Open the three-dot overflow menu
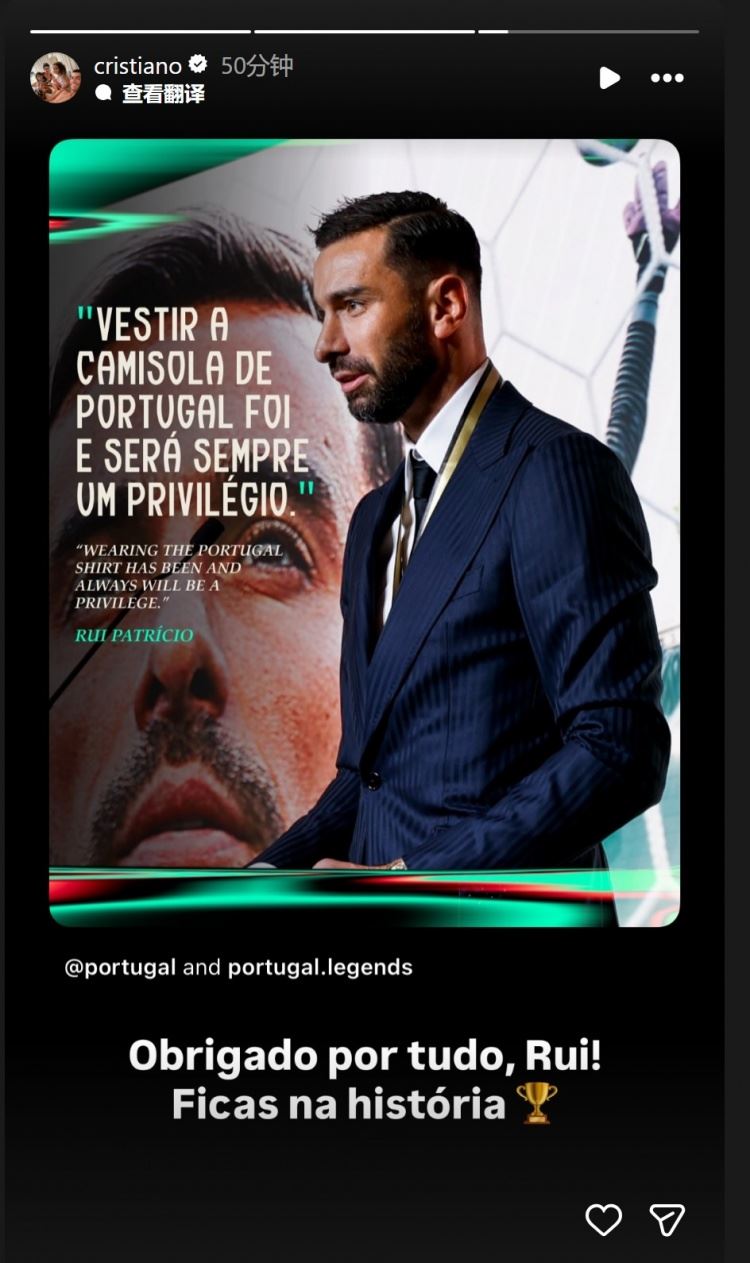Screen dimensions: 750x1263 coord(667,78)
